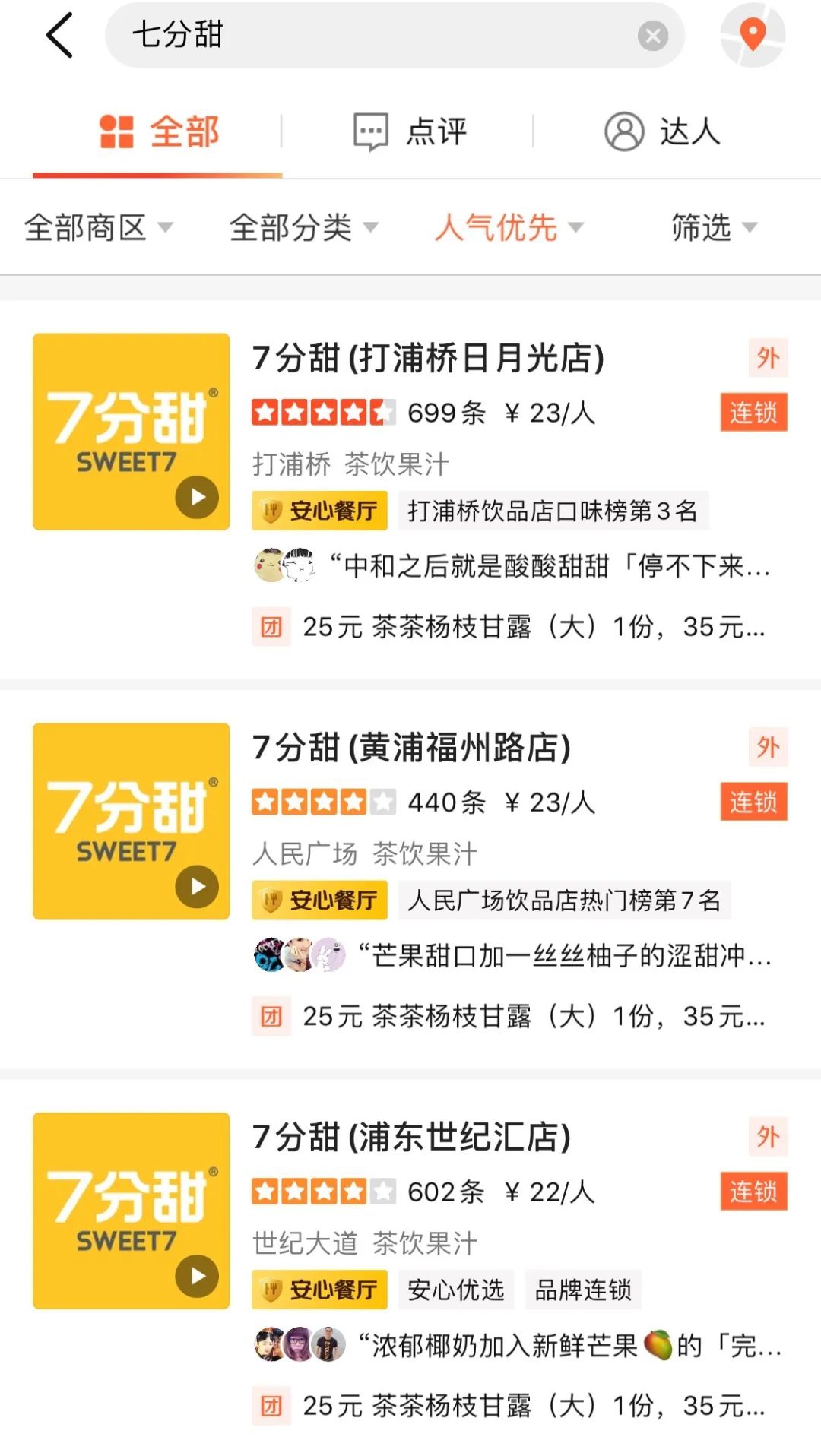
Task: Open 7分甜 (打浦桥日月光店) listing
Action: [428, 358]
